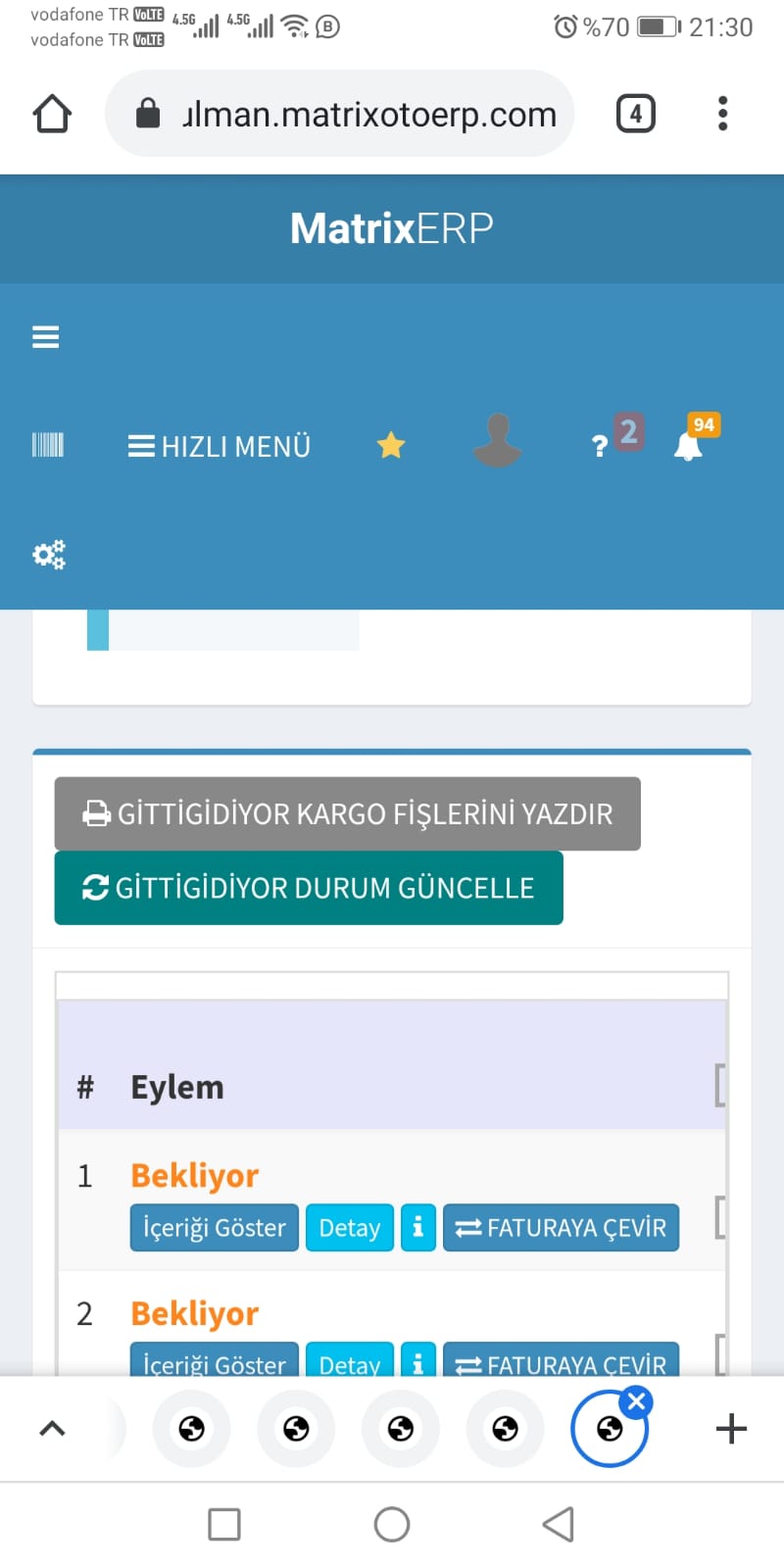
Task: Open the settings gears icon
Action: point(49,555)
